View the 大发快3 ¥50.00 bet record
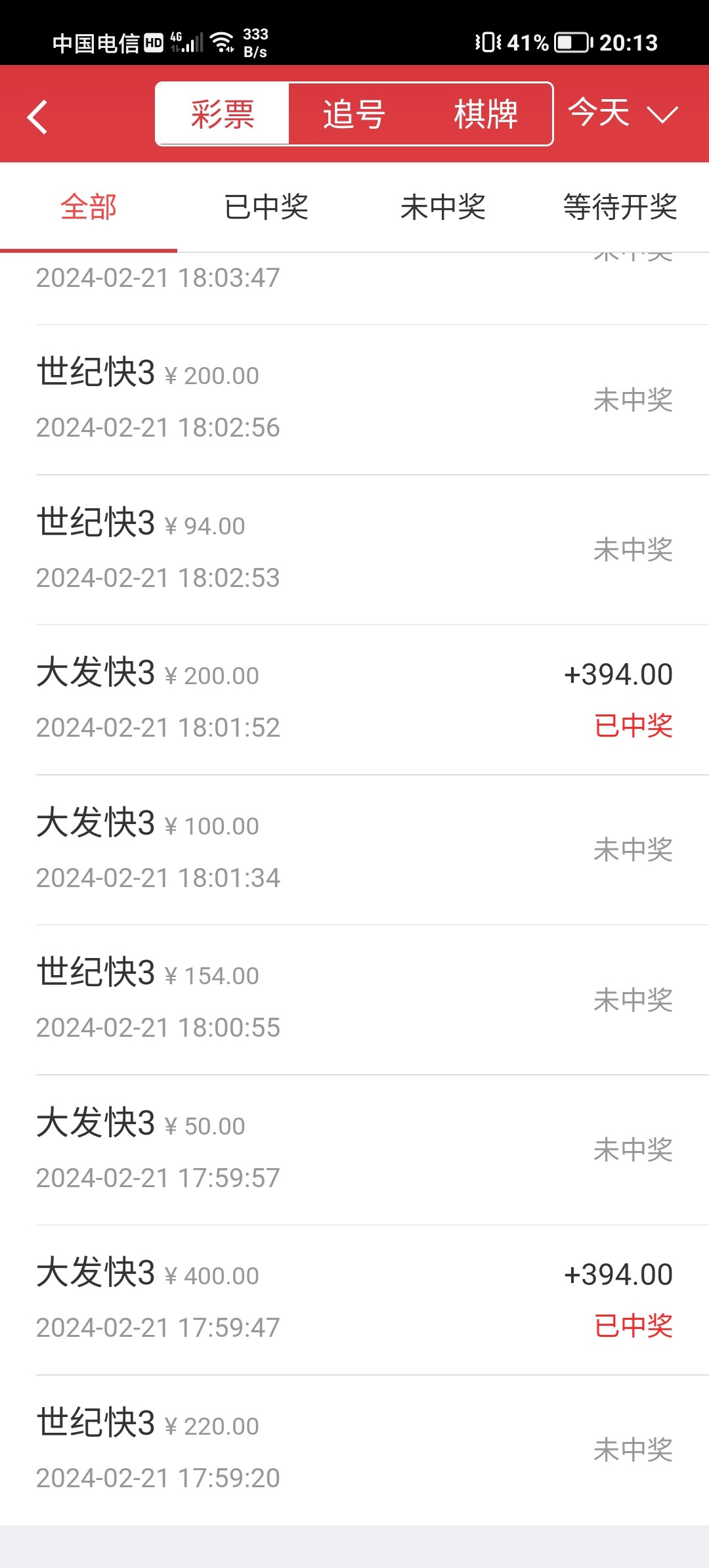Viewport: 709px width, 1568px height. click(x=354, y=1150)
